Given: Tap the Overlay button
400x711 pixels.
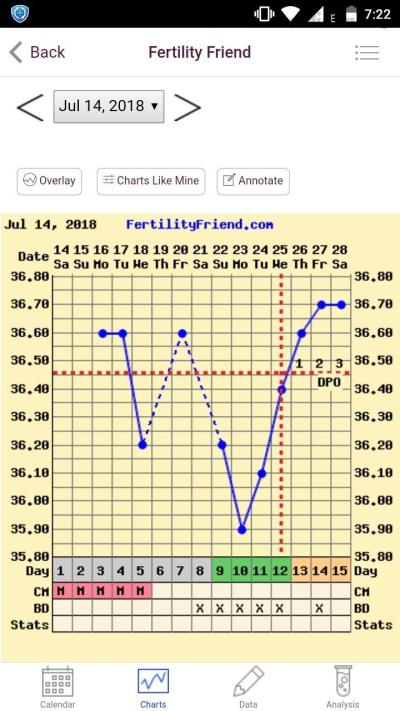Looking at the screenshot, I should click(49, 181).
